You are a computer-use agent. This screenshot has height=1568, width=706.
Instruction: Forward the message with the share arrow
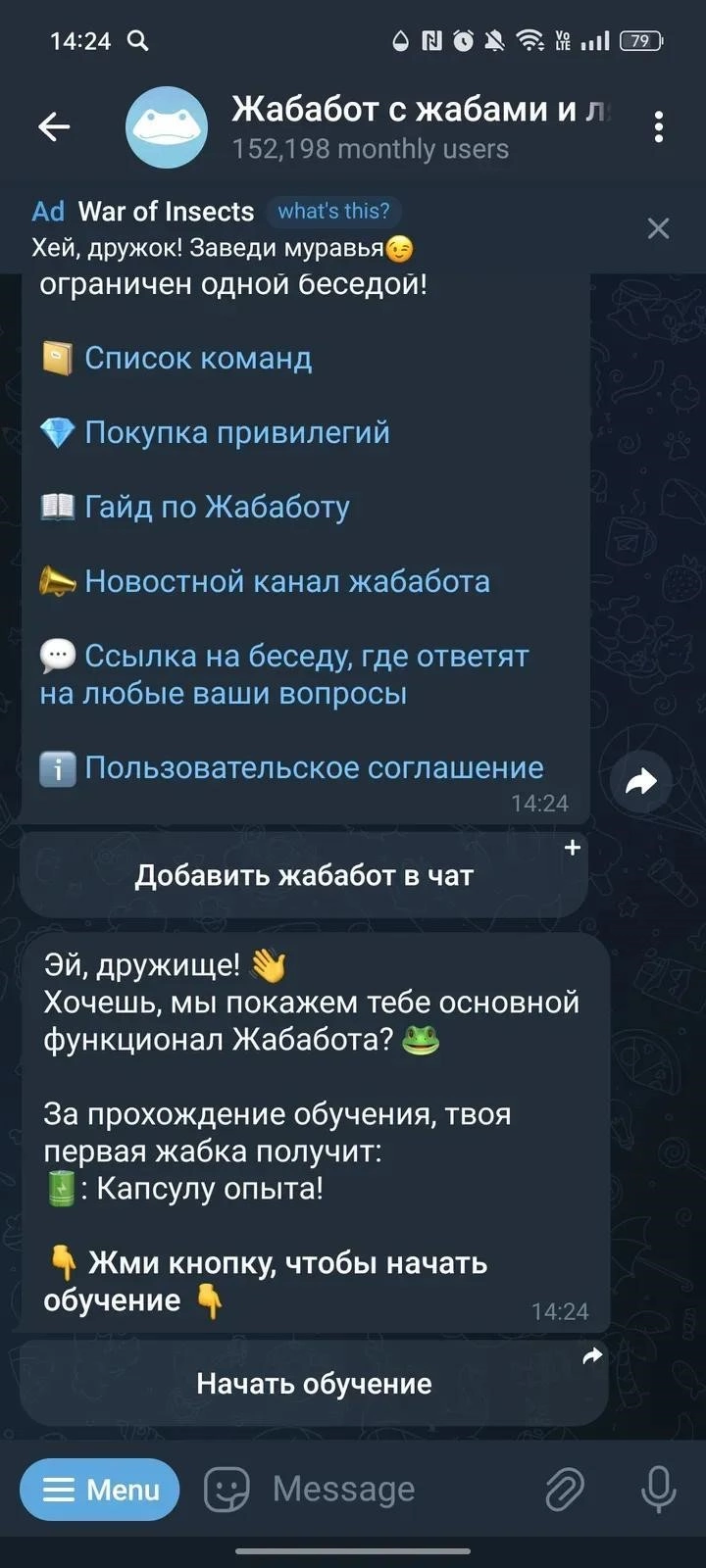pyautogui.click(x=640, y=781)
